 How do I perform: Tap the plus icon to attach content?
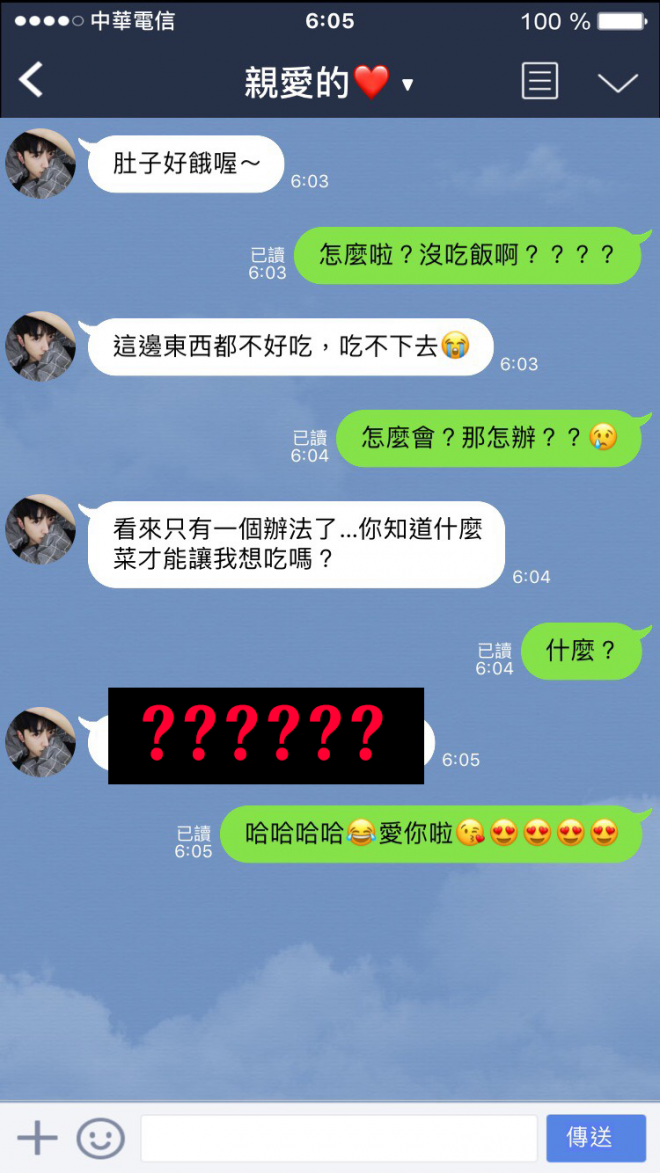(37, 1138)
